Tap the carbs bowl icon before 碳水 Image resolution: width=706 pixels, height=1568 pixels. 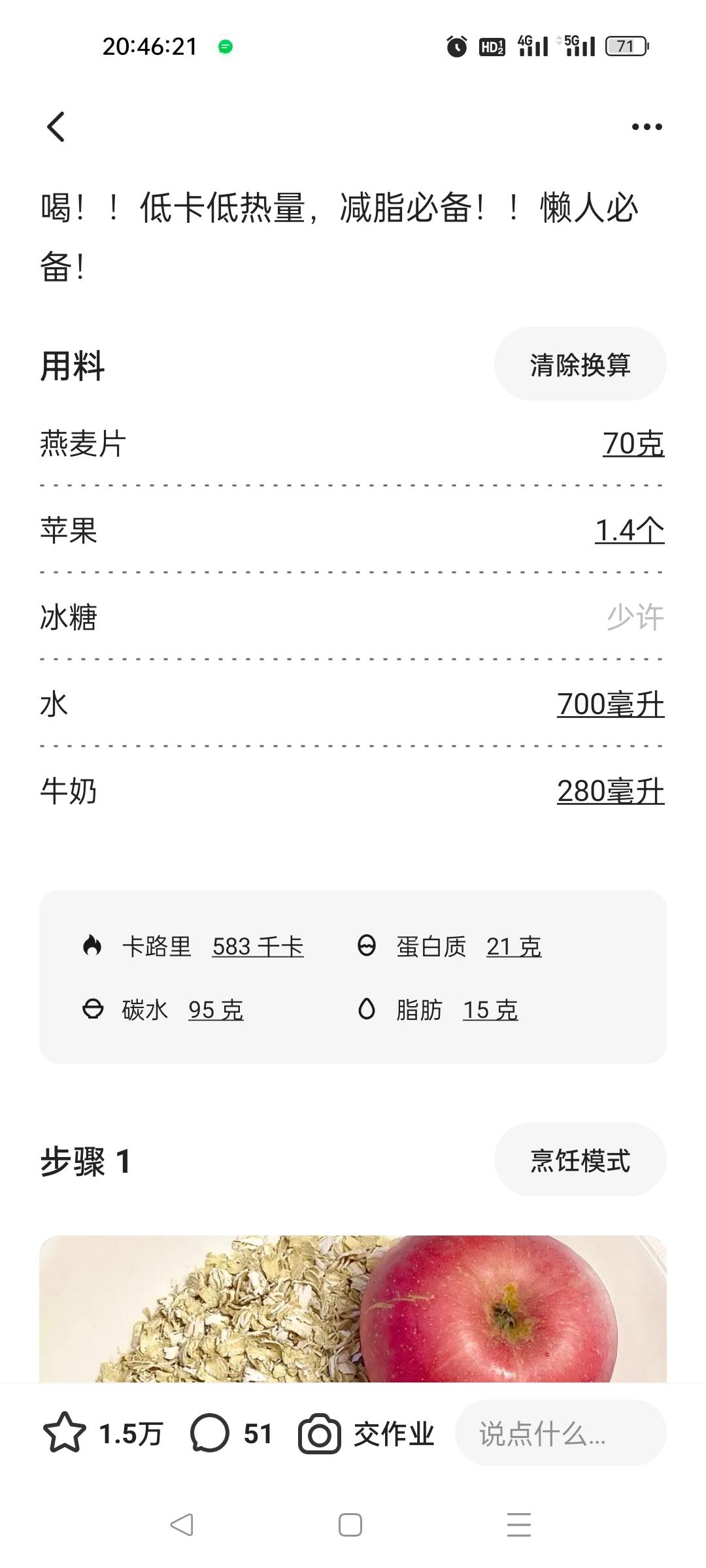(x=93, y=1009)
